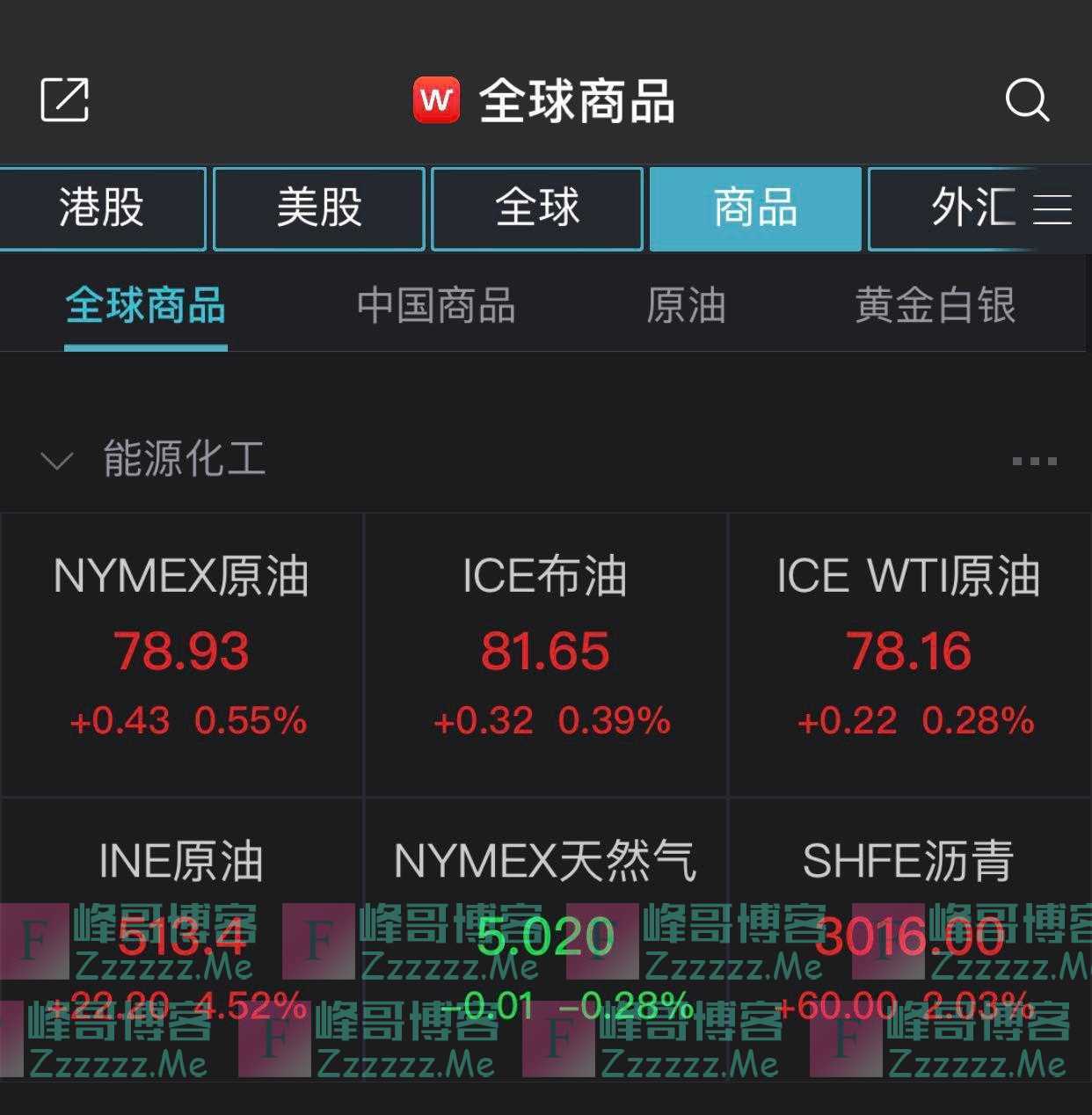Open the tab list menu icon

point(1052,209)
